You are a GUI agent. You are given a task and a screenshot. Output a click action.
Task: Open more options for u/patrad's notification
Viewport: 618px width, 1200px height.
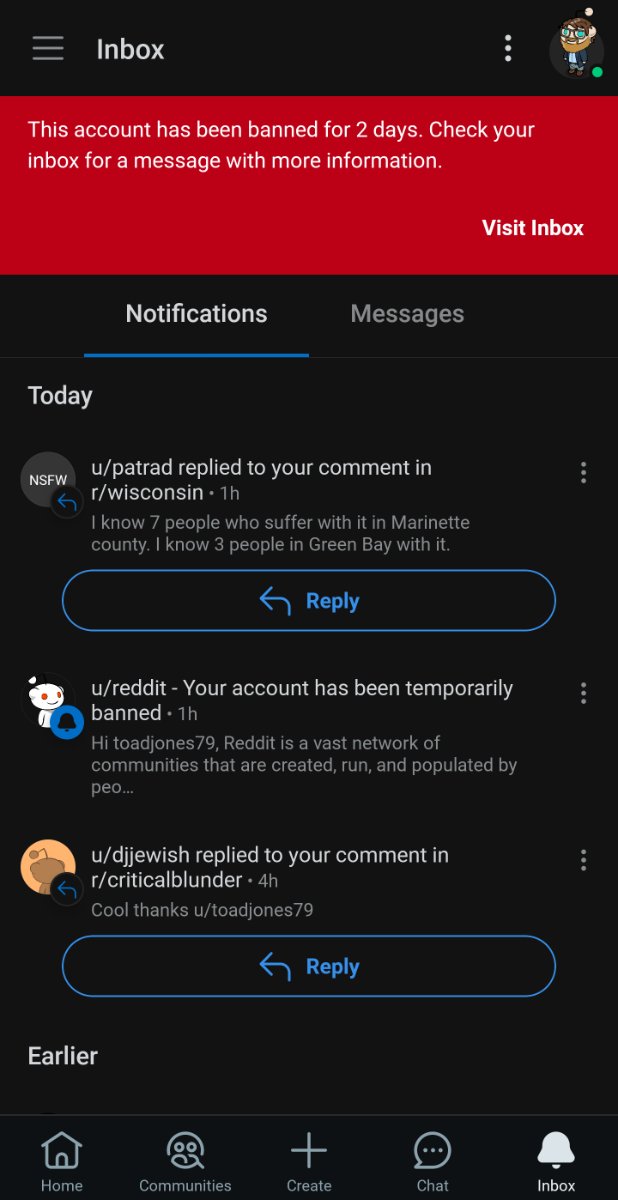584,473
